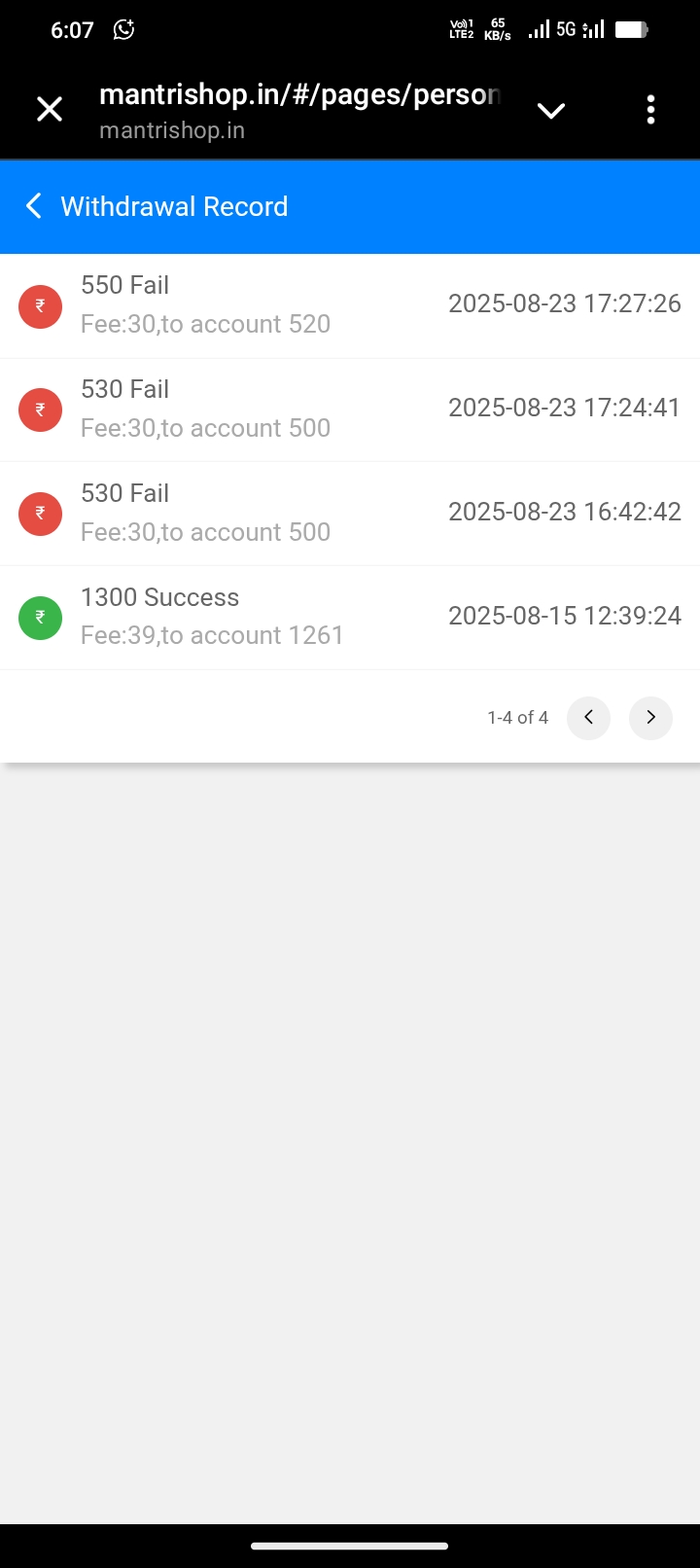Open the browser overflow menu
The width and height of the screenshot is (700, 1568).
pyautogui.click(x=650, y=110)
